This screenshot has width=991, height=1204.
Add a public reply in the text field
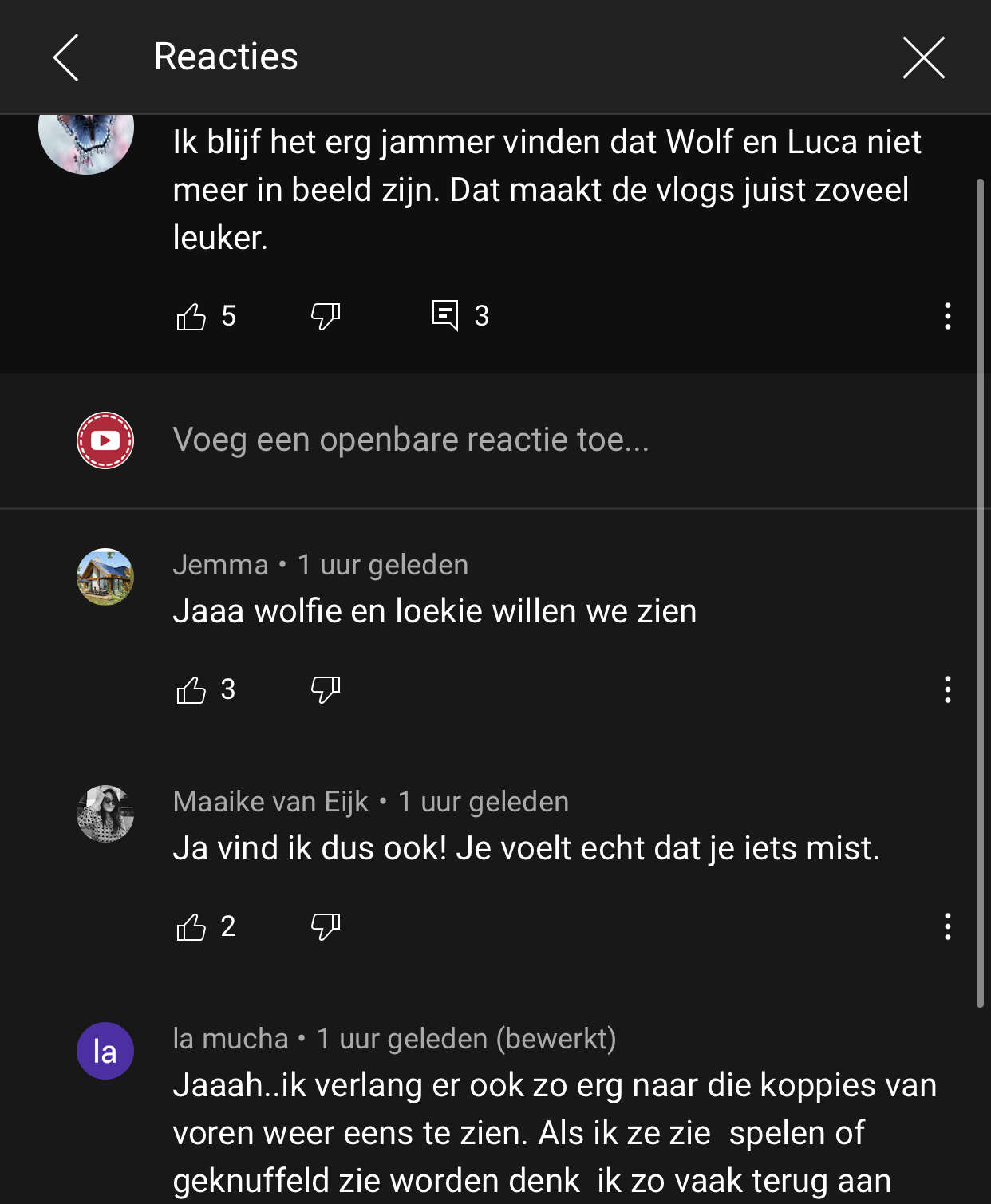click(x=410, y=440)
